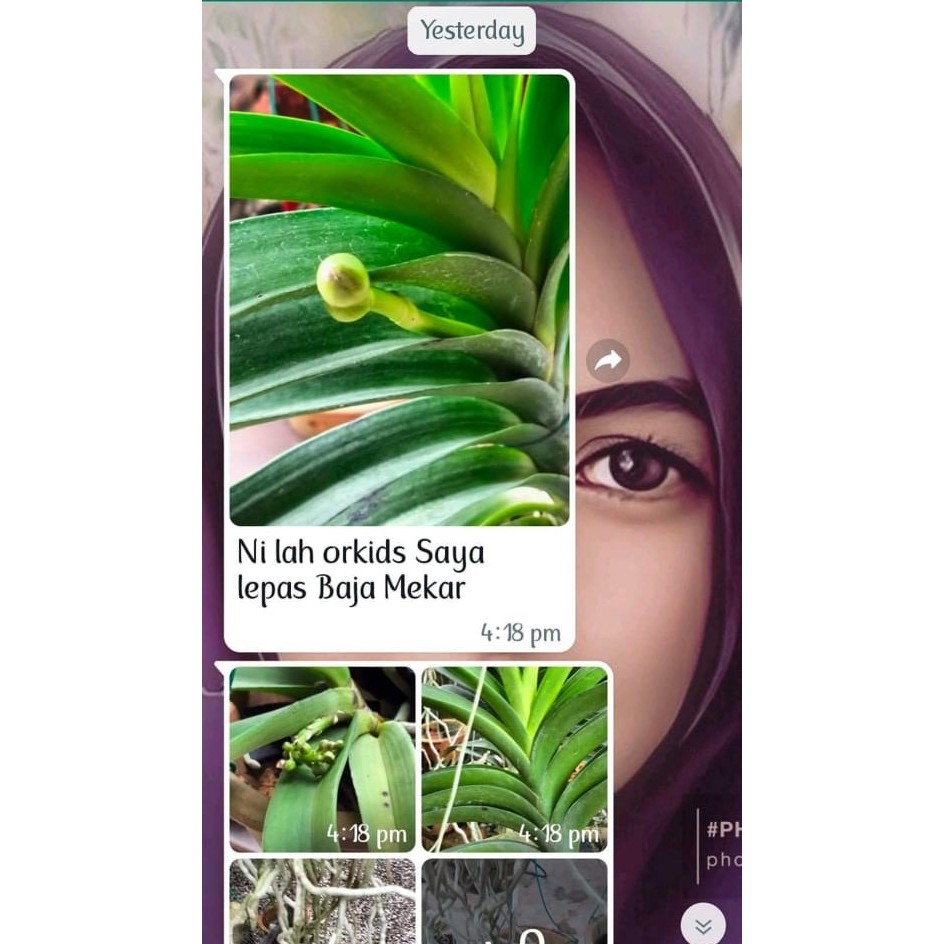Open the dim grey roots photo
Screen dimensions: 944x944
pyautogui.click(x=514, y=901)
